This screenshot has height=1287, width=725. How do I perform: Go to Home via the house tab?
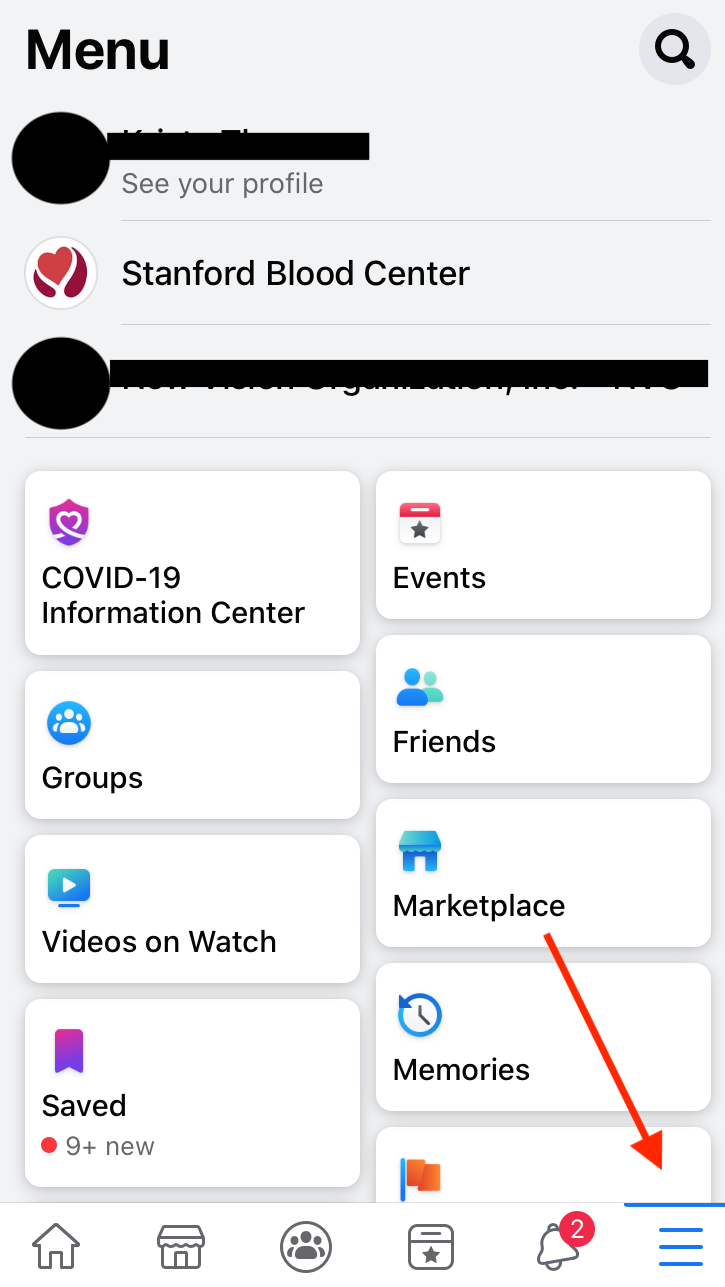(x=57, y=1246)
